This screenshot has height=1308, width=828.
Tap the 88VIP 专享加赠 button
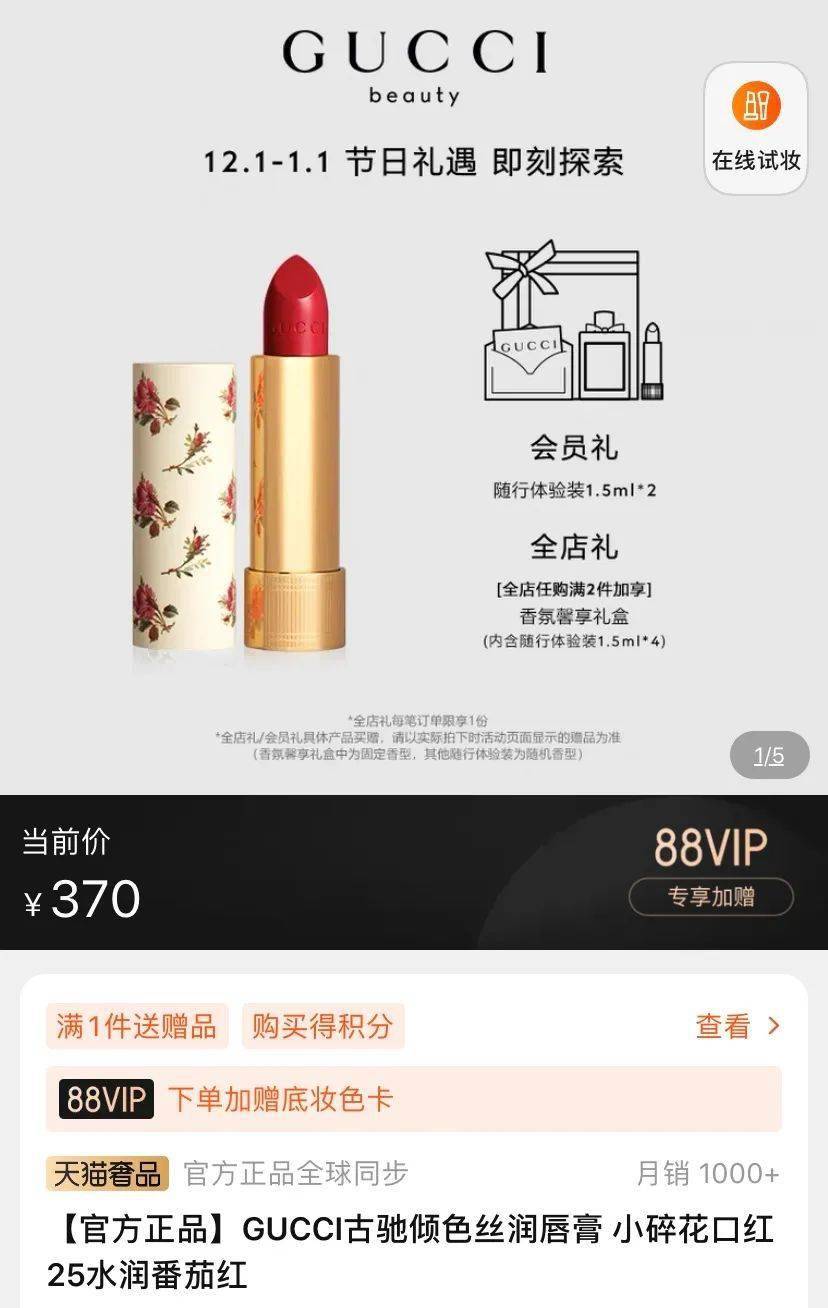(x=711, y=896)
